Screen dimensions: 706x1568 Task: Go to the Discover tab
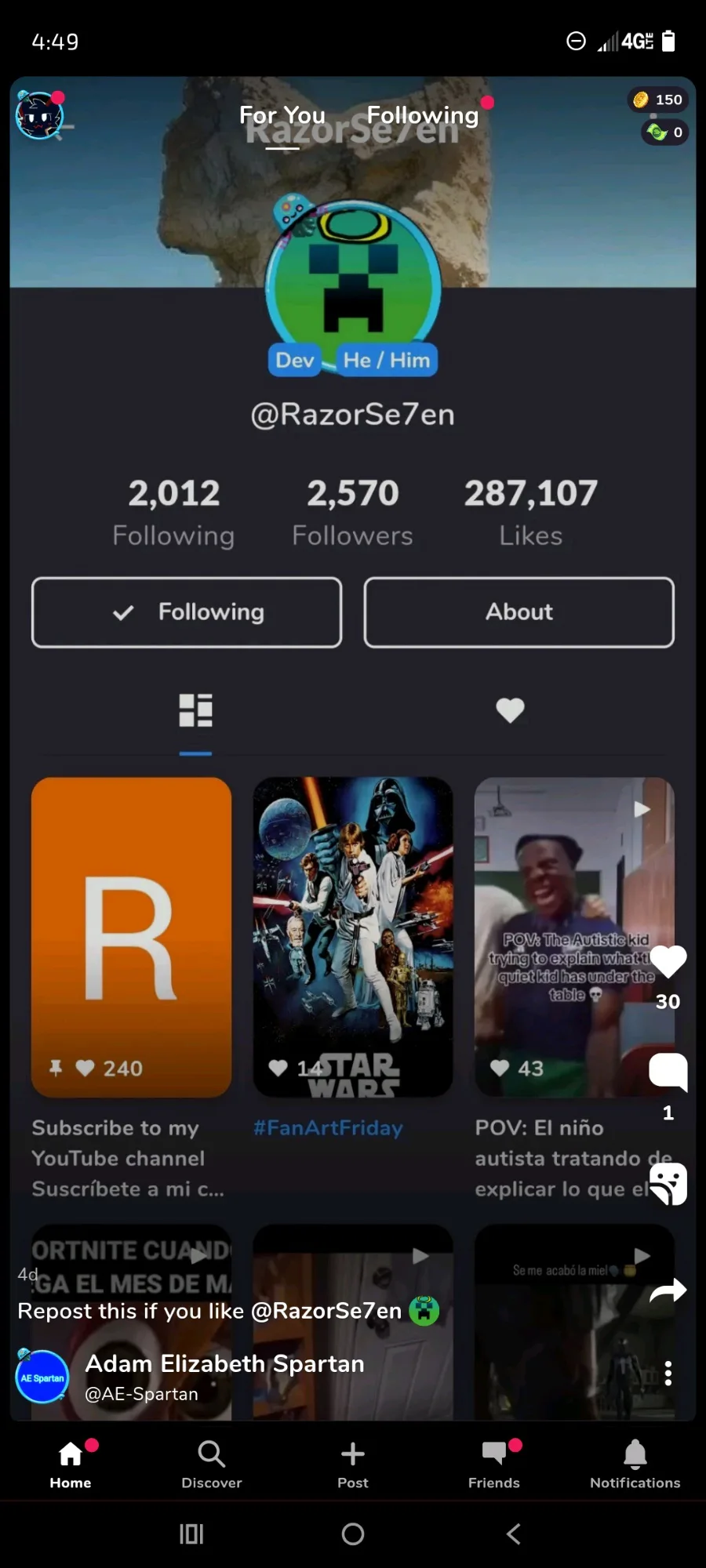212,1464
